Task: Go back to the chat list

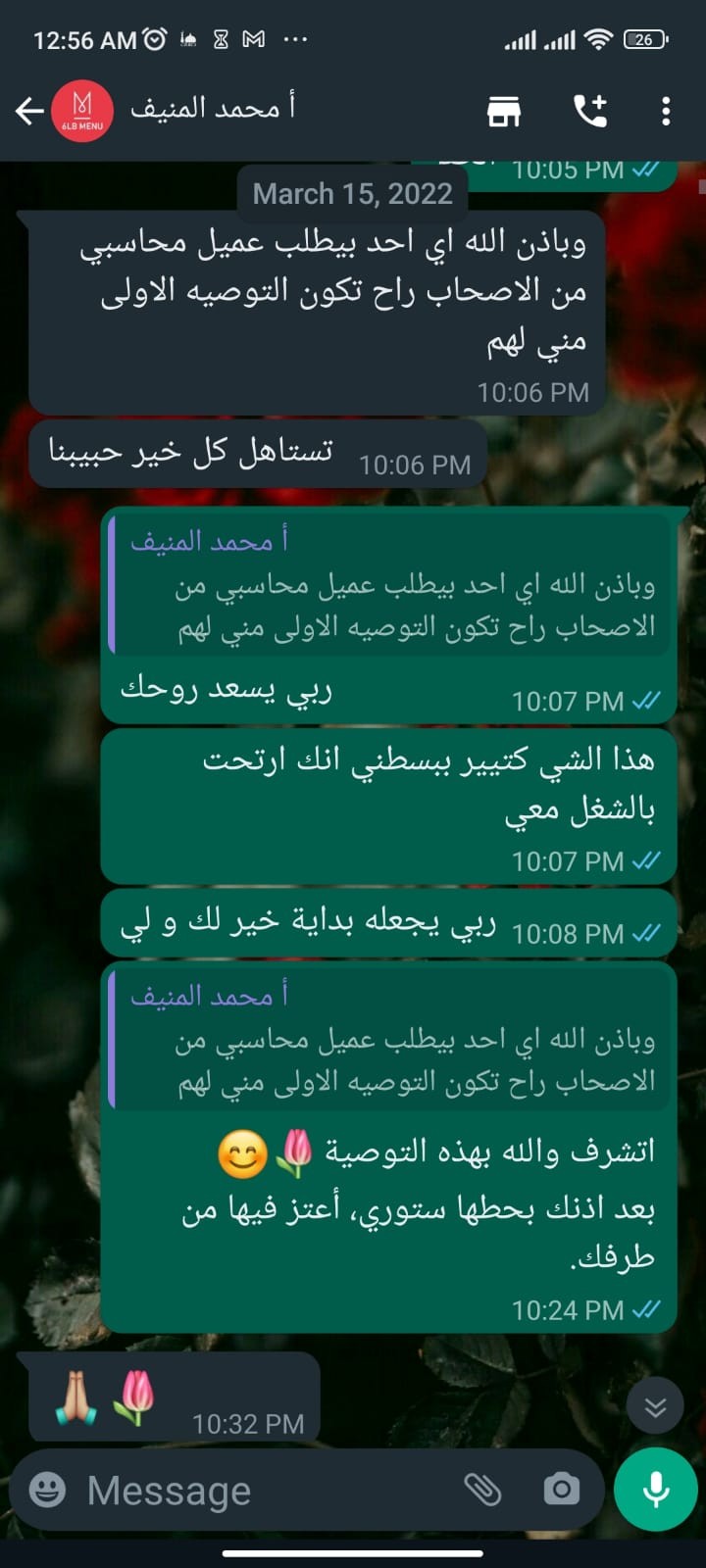Action: [28, 112]
